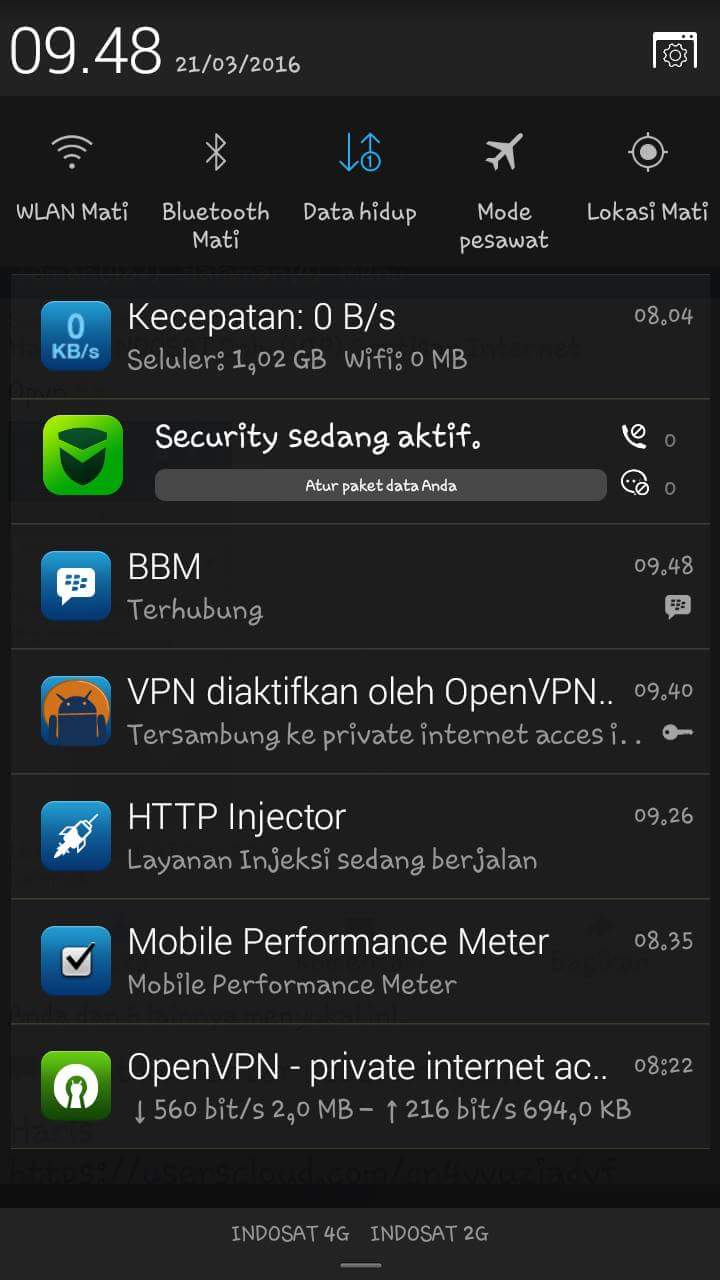The image size is (720, 1280).
Task: Open blocked calls icon in Security notification
Action: (x=634, y=436)
